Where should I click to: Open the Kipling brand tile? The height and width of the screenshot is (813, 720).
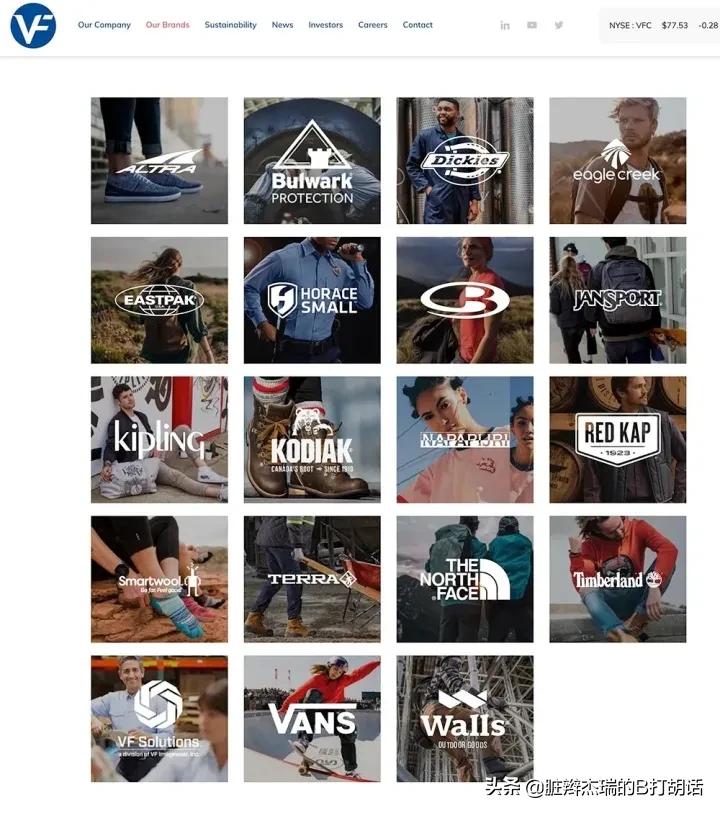coord(159,439)
